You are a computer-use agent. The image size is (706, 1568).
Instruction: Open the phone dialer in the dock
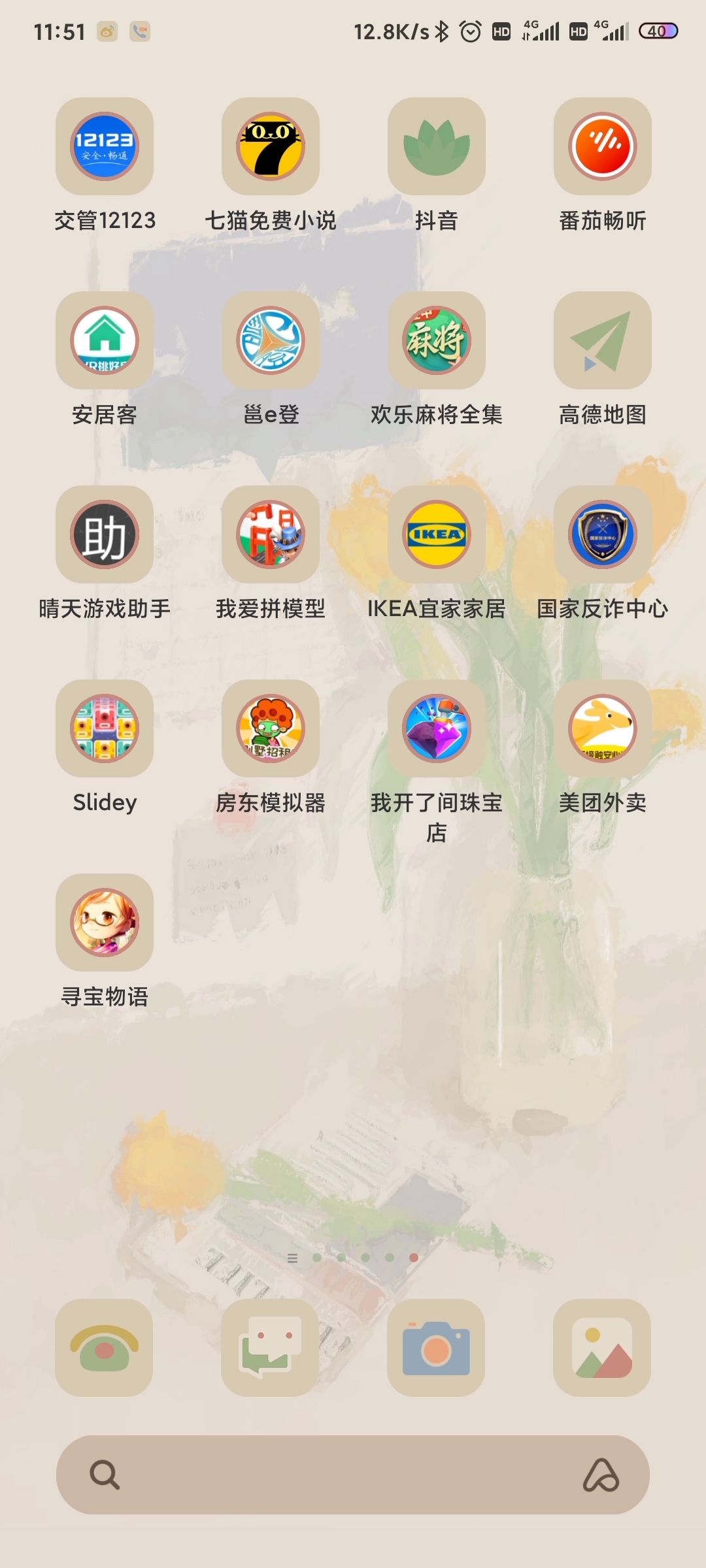coord(105,1348)
